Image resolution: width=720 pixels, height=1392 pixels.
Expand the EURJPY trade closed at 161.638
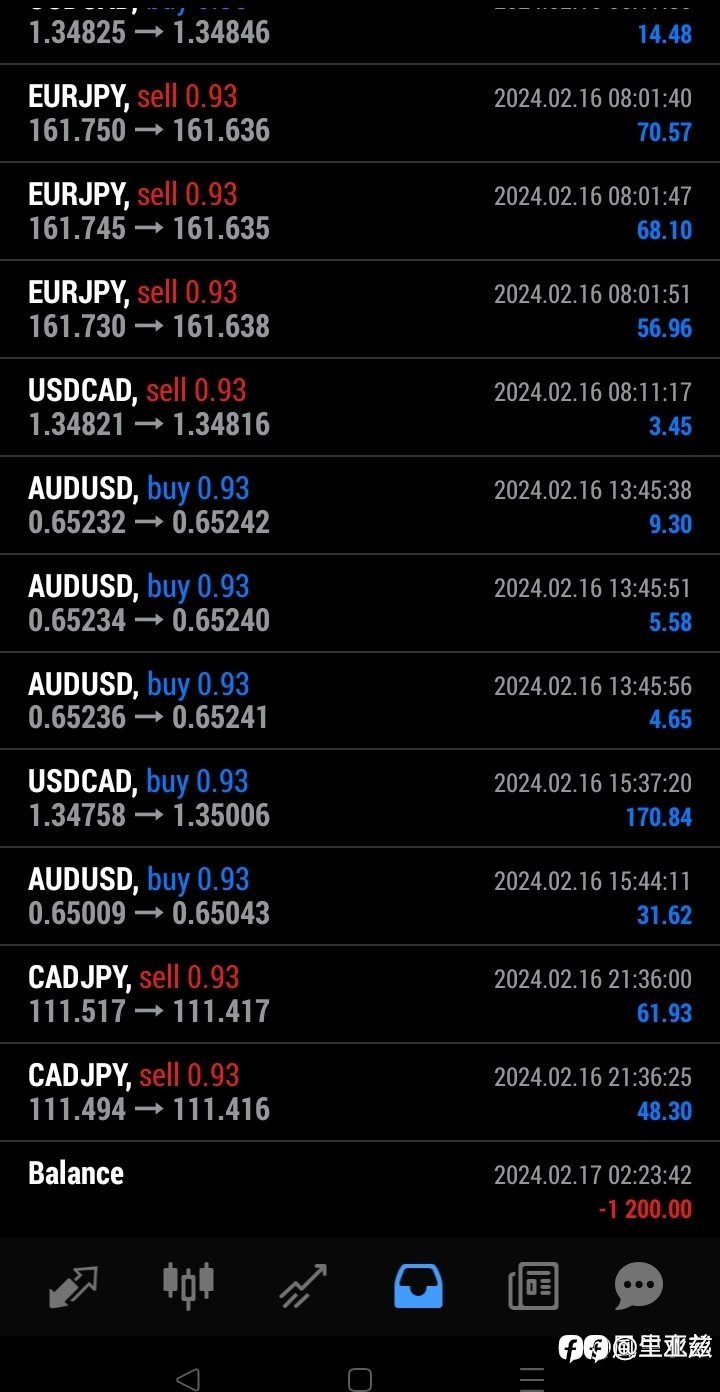pyautogui.click(x=360, y=310)
